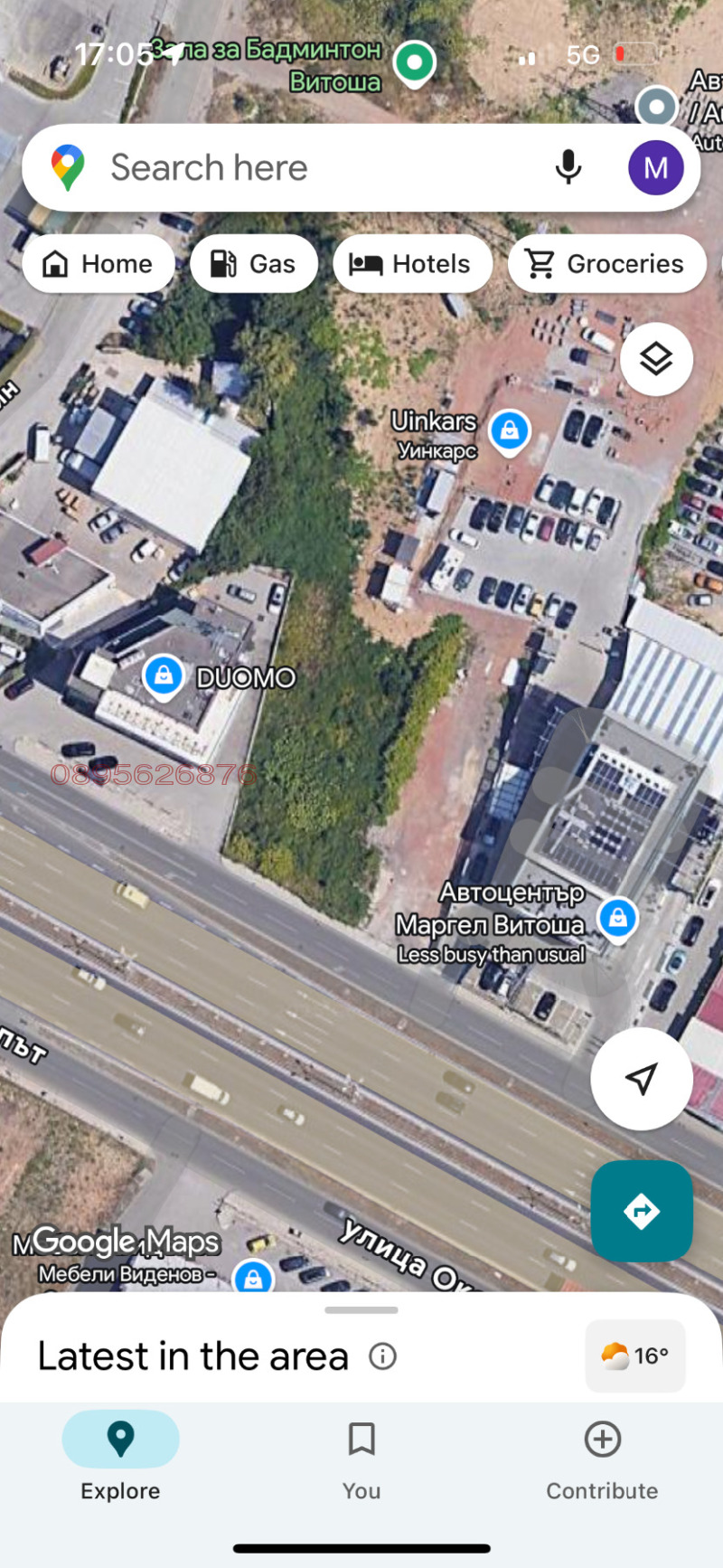Open the Зала за Бадминтон Витоша marker
The width and height of the screenshot is (723, 1568).
point(415,62)
